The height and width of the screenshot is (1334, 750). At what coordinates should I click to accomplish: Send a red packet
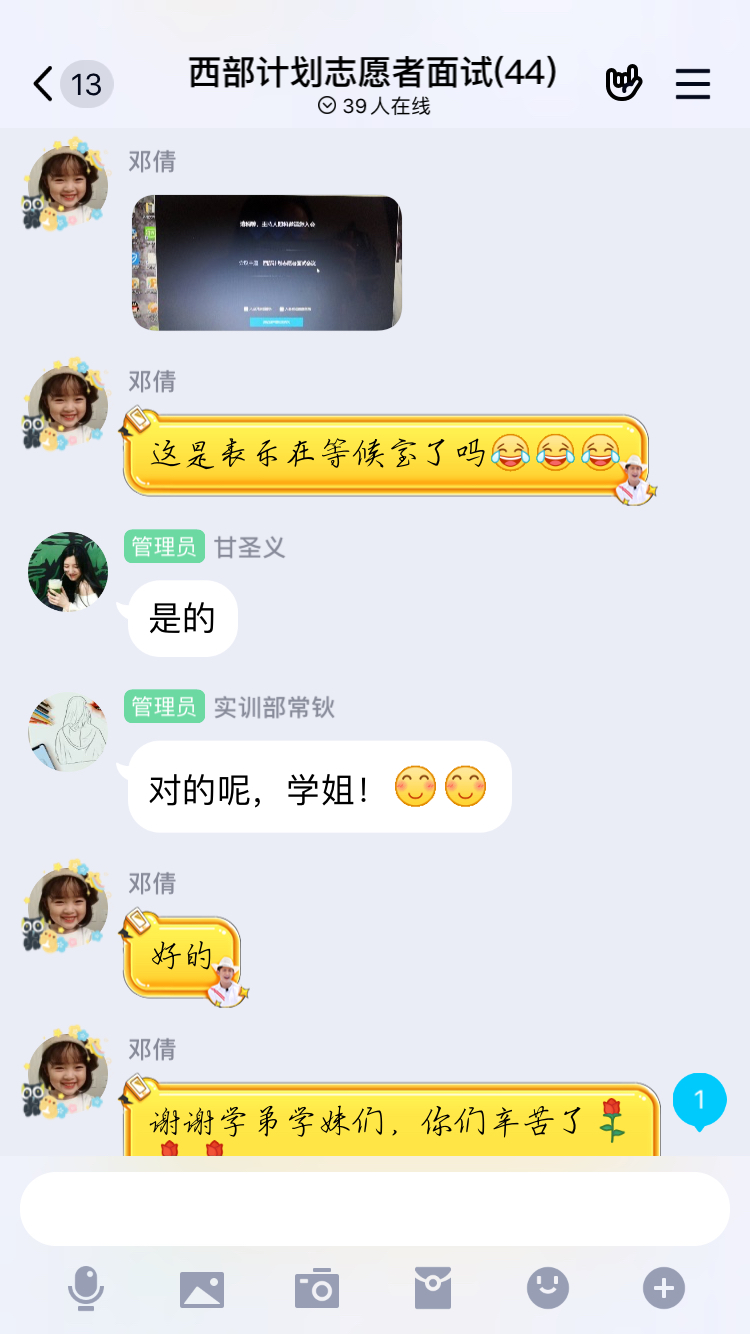[433, 1288]
